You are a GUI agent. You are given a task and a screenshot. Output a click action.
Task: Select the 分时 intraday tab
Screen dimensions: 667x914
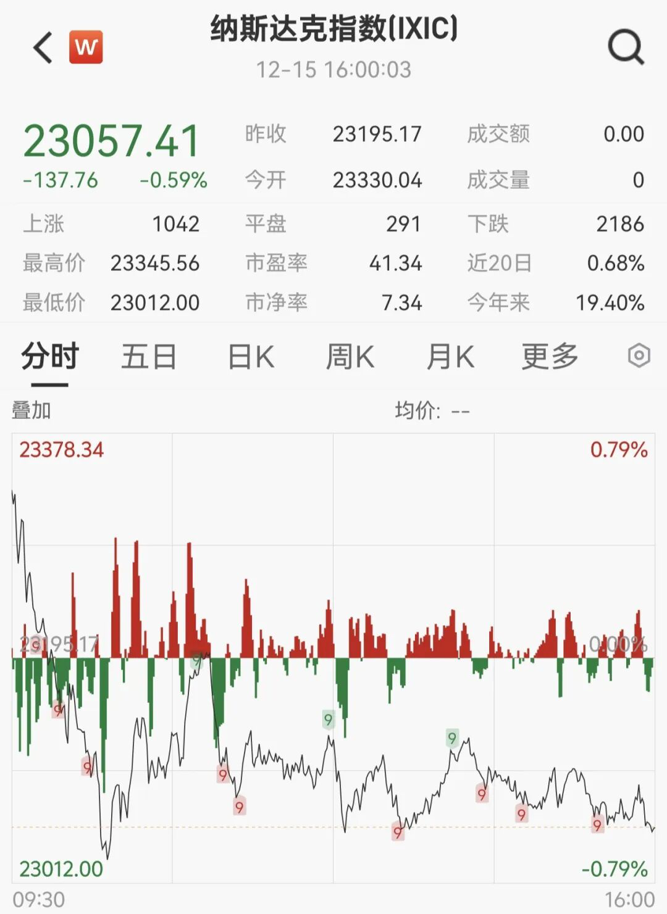pyautogui.click(x=50, y=356)
